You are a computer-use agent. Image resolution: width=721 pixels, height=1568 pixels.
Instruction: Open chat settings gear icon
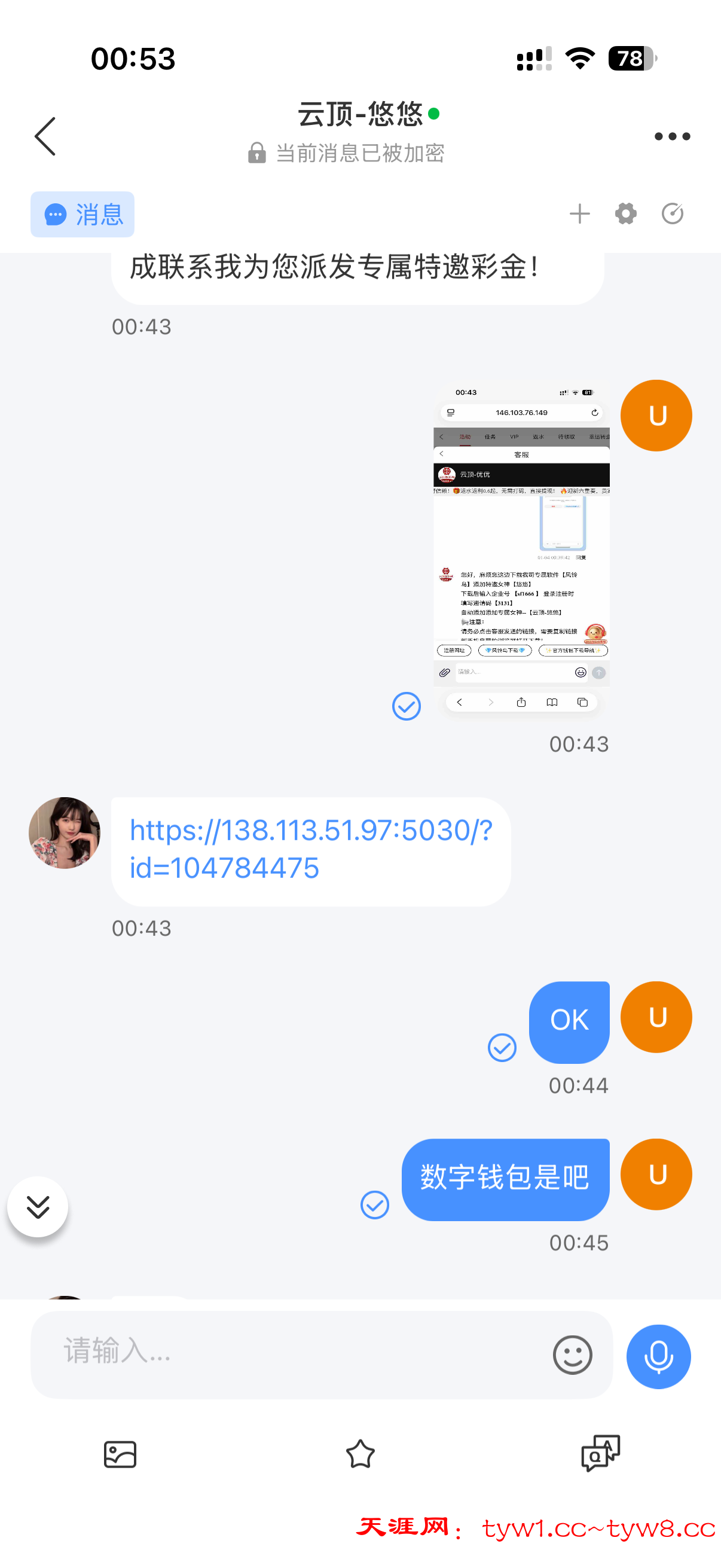click(x=625, y=213)
